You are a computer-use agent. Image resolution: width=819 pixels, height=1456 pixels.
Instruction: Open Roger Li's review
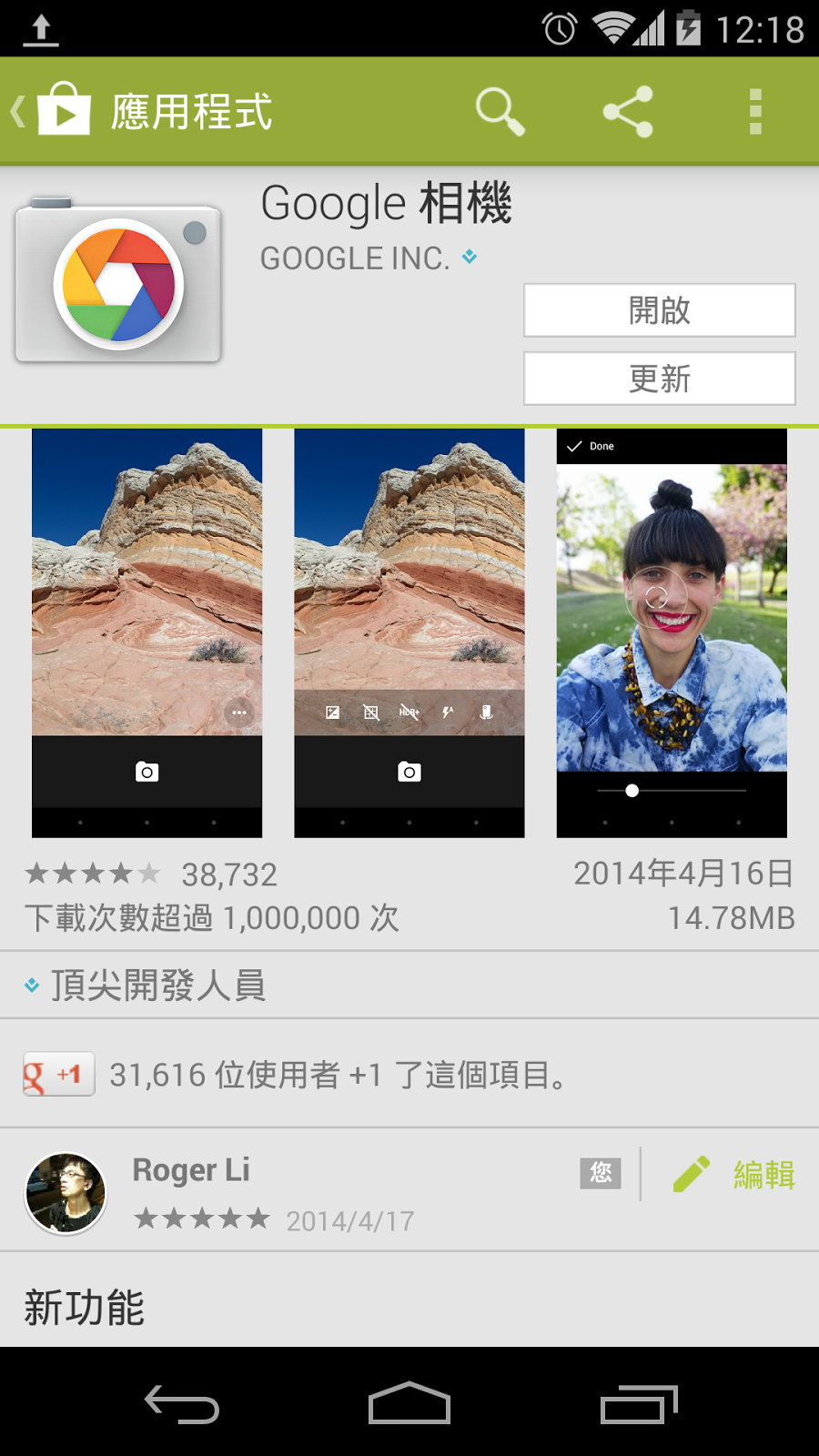pos(273,1192)
